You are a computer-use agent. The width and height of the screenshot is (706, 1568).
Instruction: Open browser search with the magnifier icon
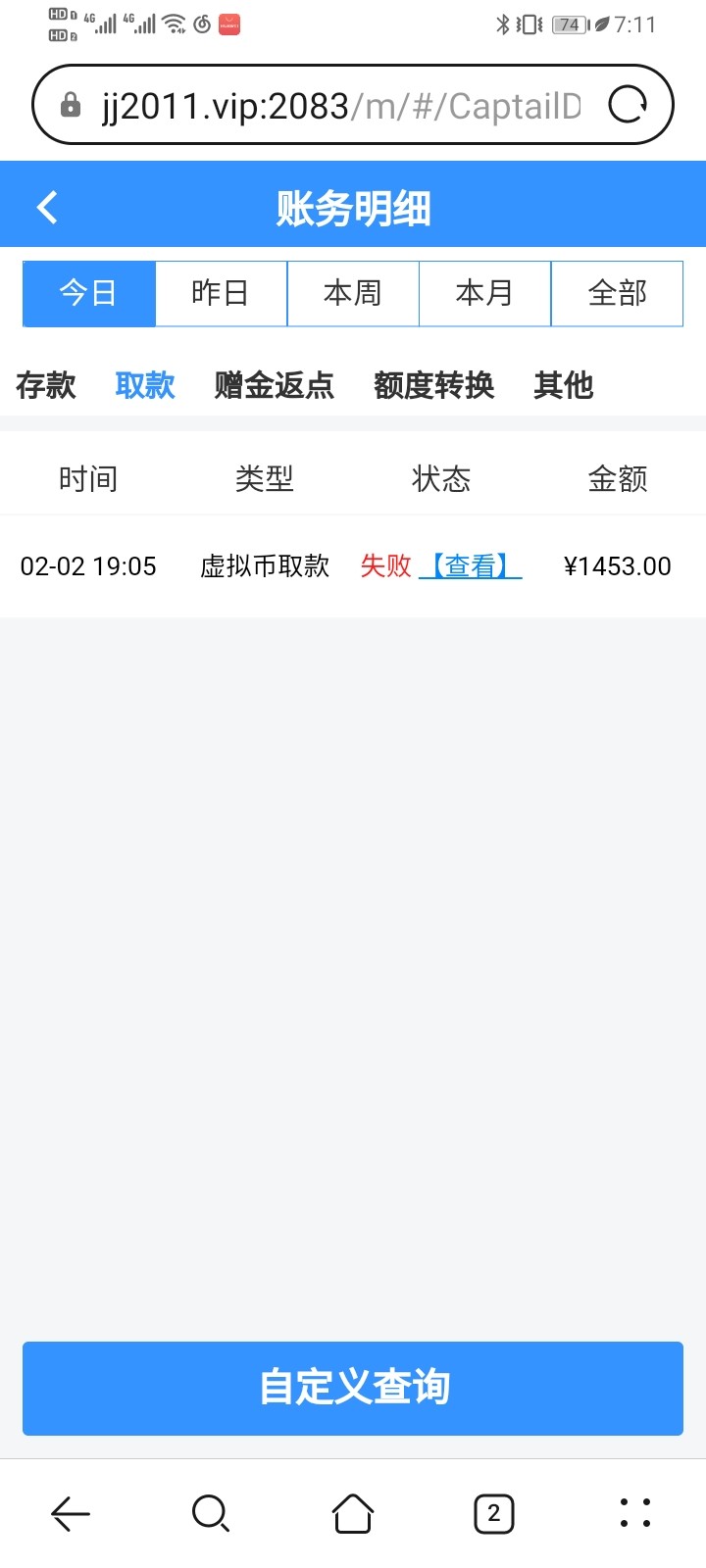[211, 1513]
